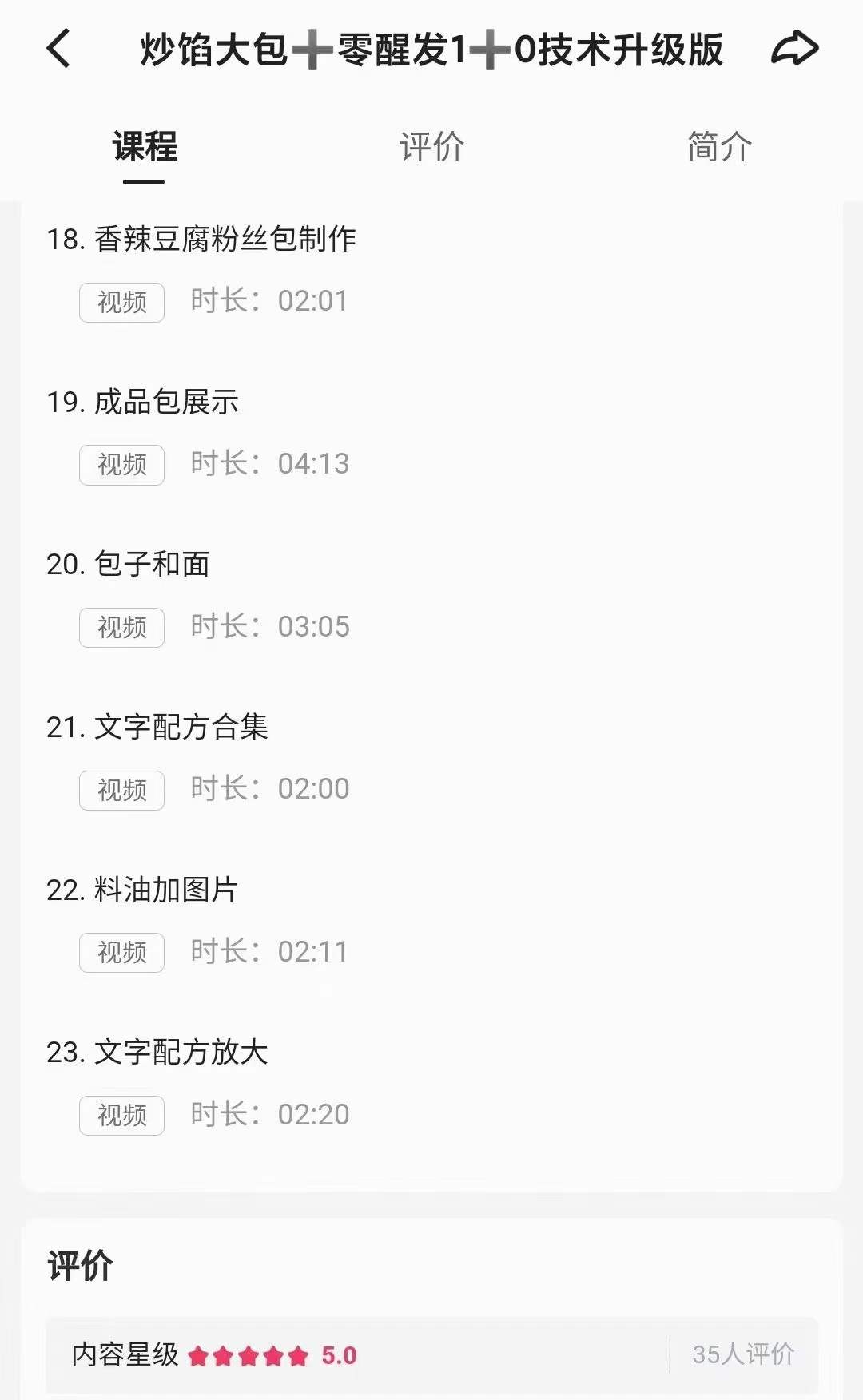Viewport: 863px width, 1400px height.
Task: Tap the 视频 badge for lesson 21
Action: [x=121, y=791]
